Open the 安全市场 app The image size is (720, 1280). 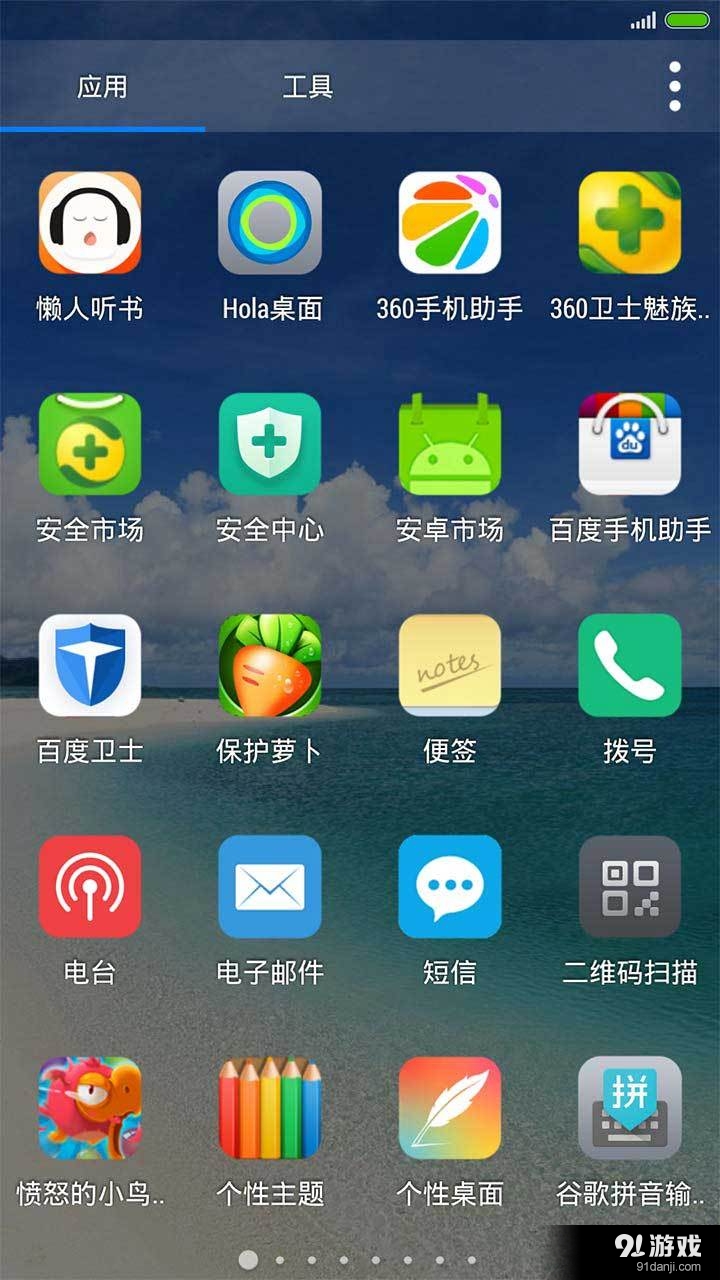[90, 445]
